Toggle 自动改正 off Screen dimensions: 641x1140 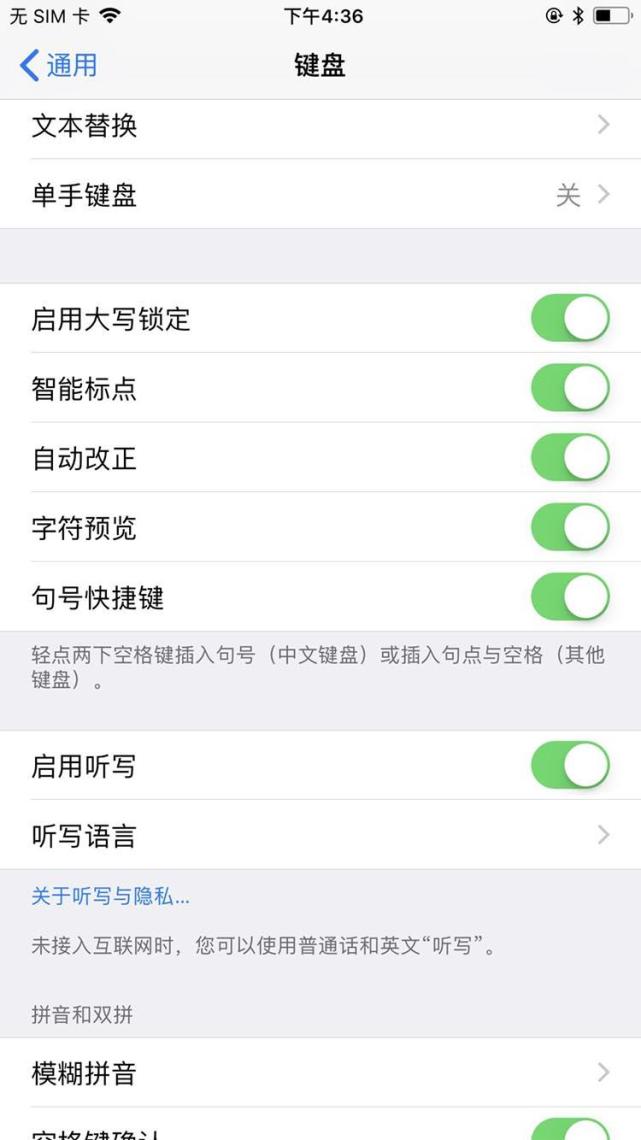pyautogui.click(x=571, y=458)
